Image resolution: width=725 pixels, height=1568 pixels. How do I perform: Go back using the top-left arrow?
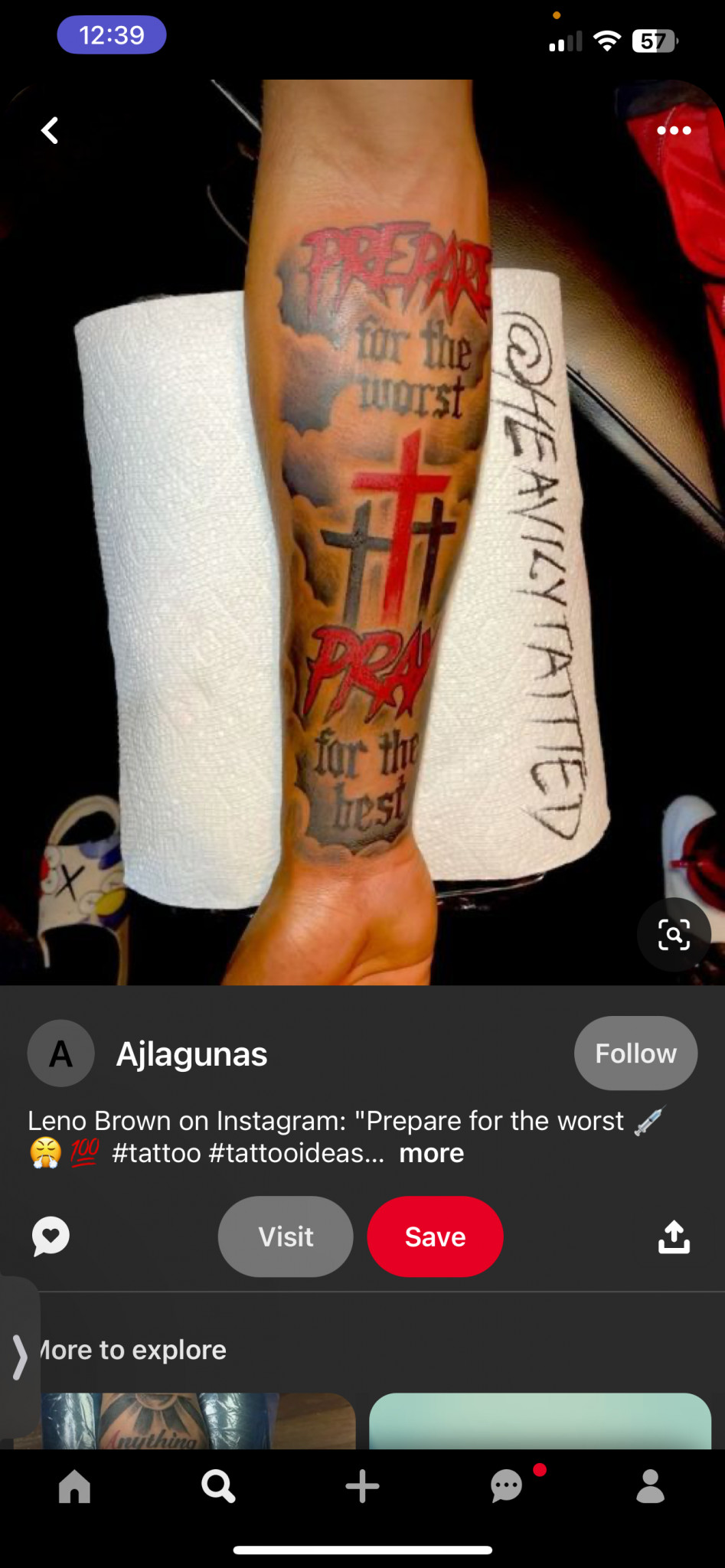click(x=50, y=130)
